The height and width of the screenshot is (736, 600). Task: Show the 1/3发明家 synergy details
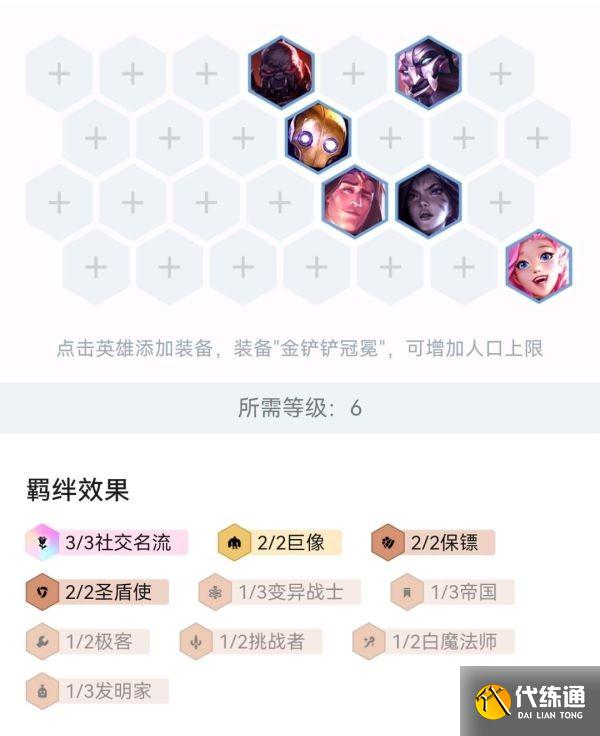[x=97, y=690]
